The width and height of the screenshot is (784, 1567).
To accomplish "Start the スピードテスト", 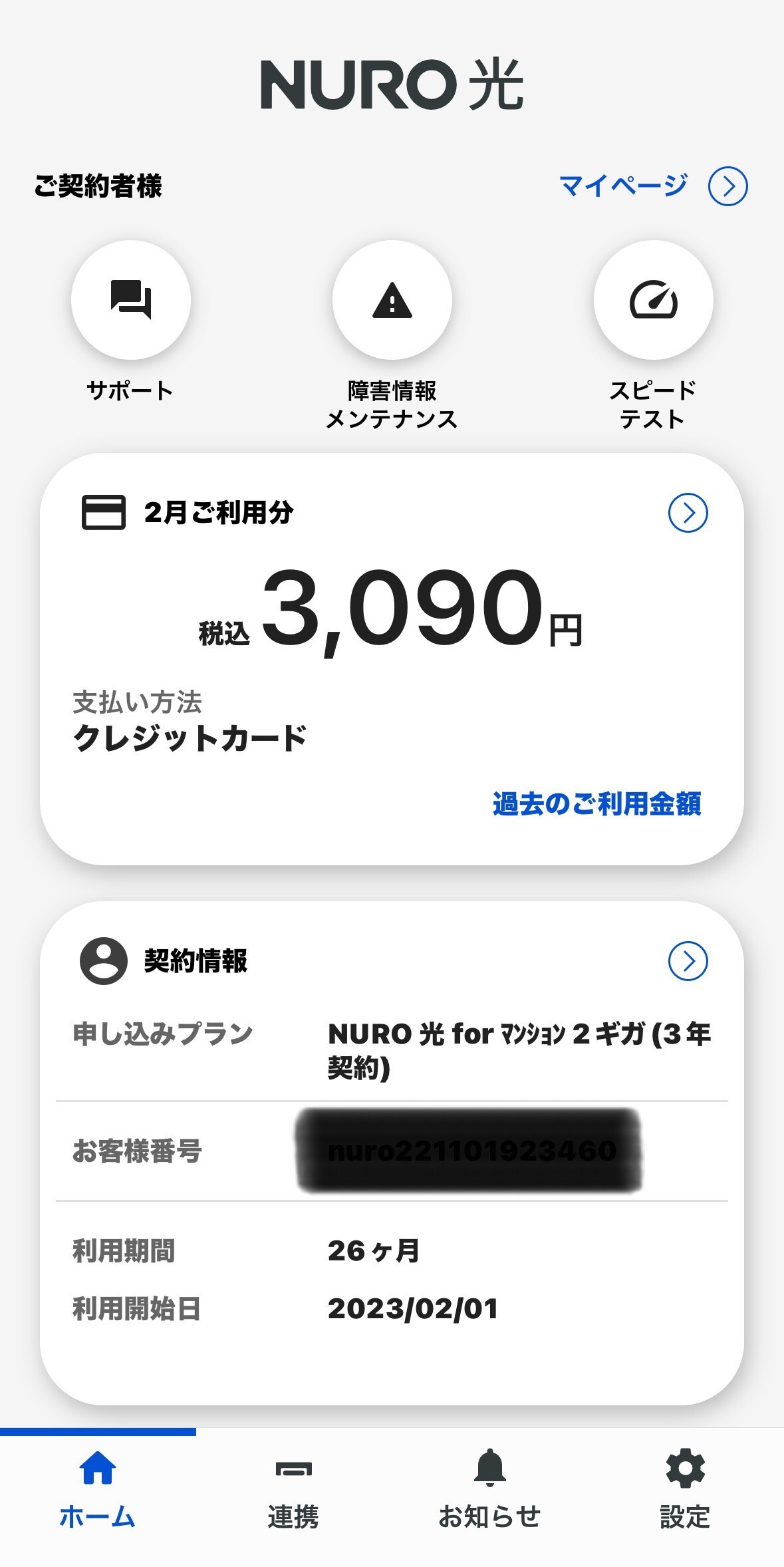I will [x=653, y=300].
